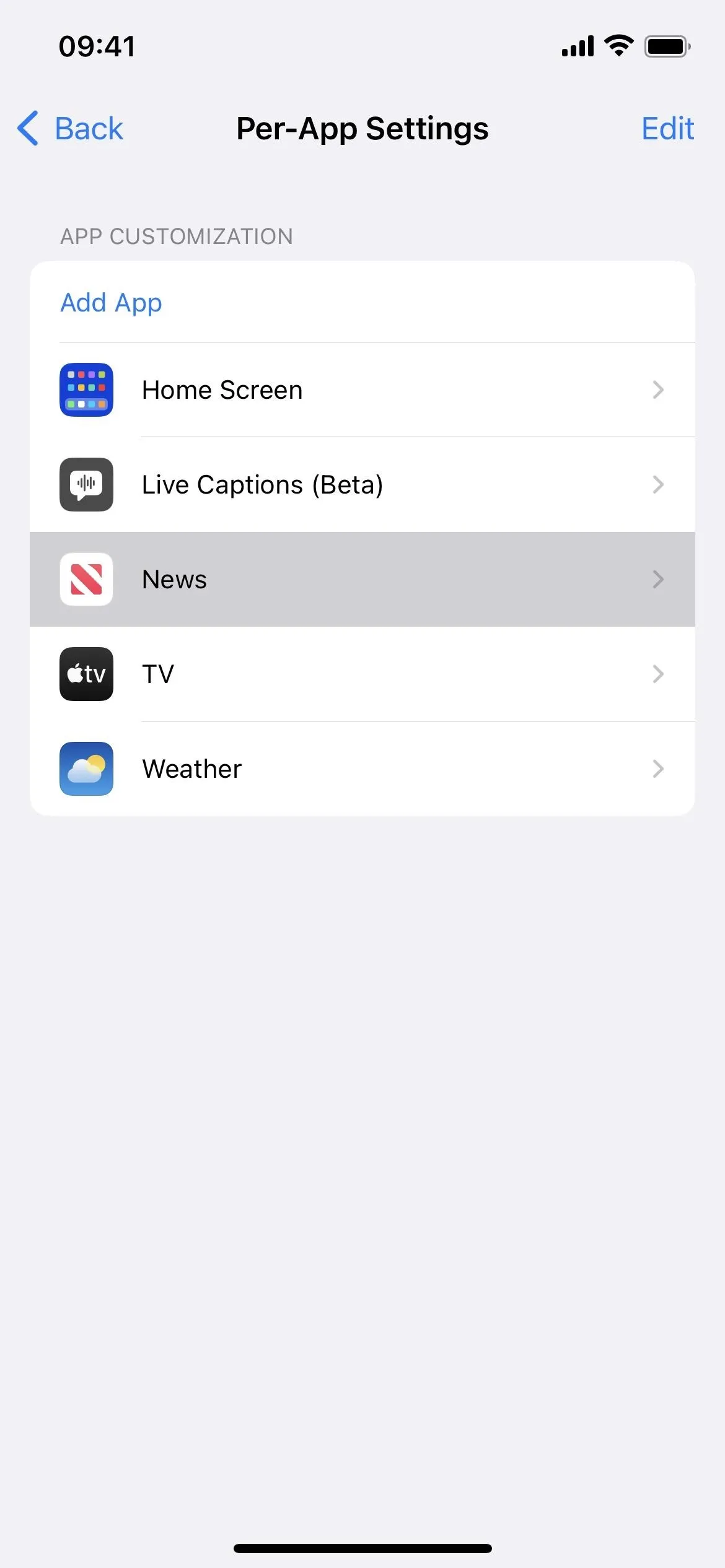The height and width of the screenshot is (1568, 725).
Task: Tap Edit to modify the app list
Action: coord(667,129)
